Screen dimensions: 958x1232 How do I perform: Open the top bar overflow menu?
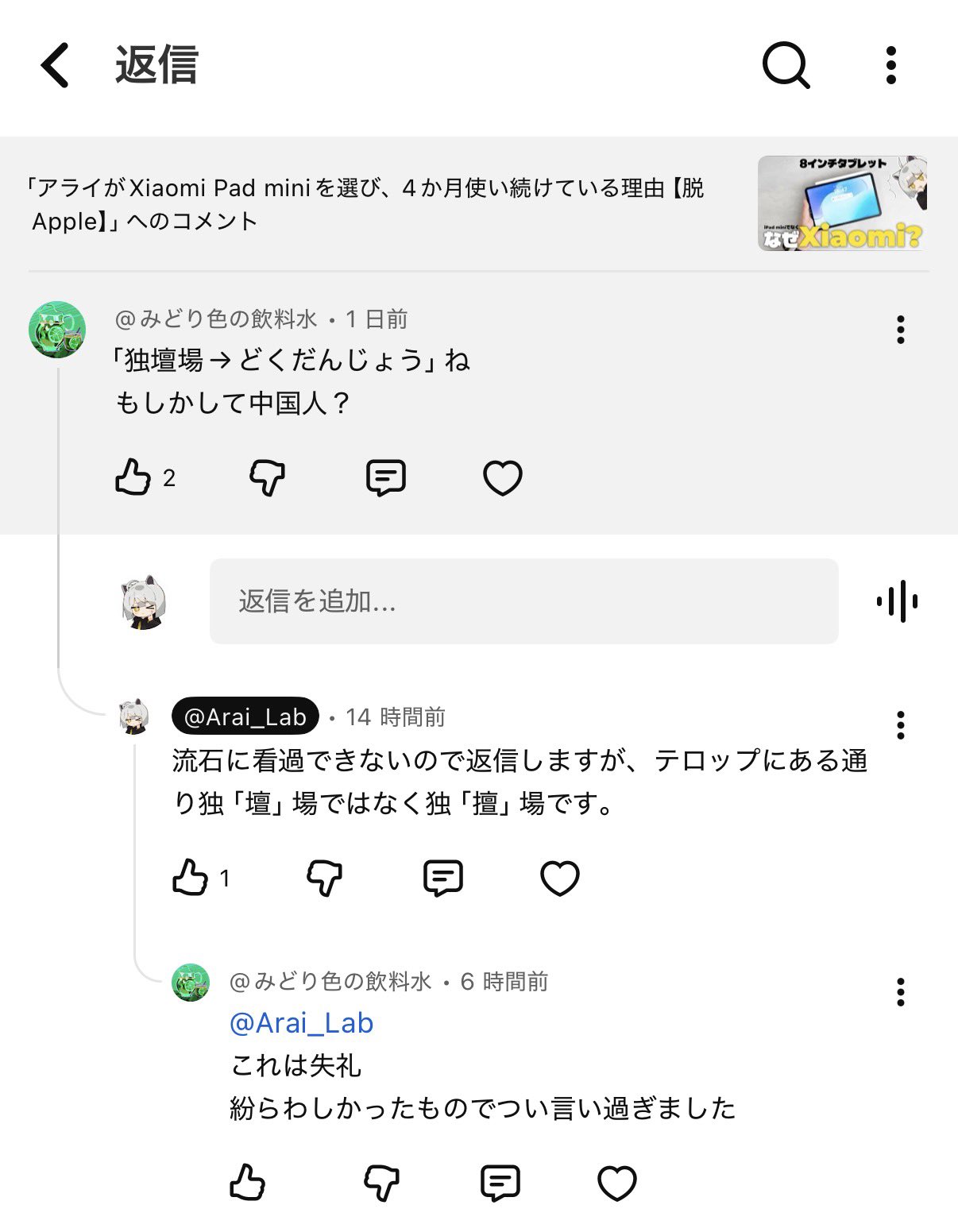890,65
